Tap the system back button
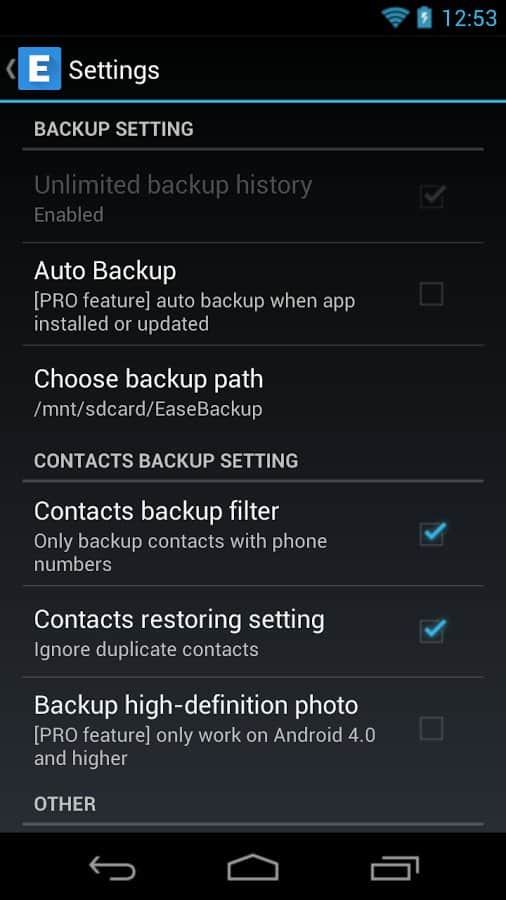Viewport: 506px width, 900px height. coord(112,867)
